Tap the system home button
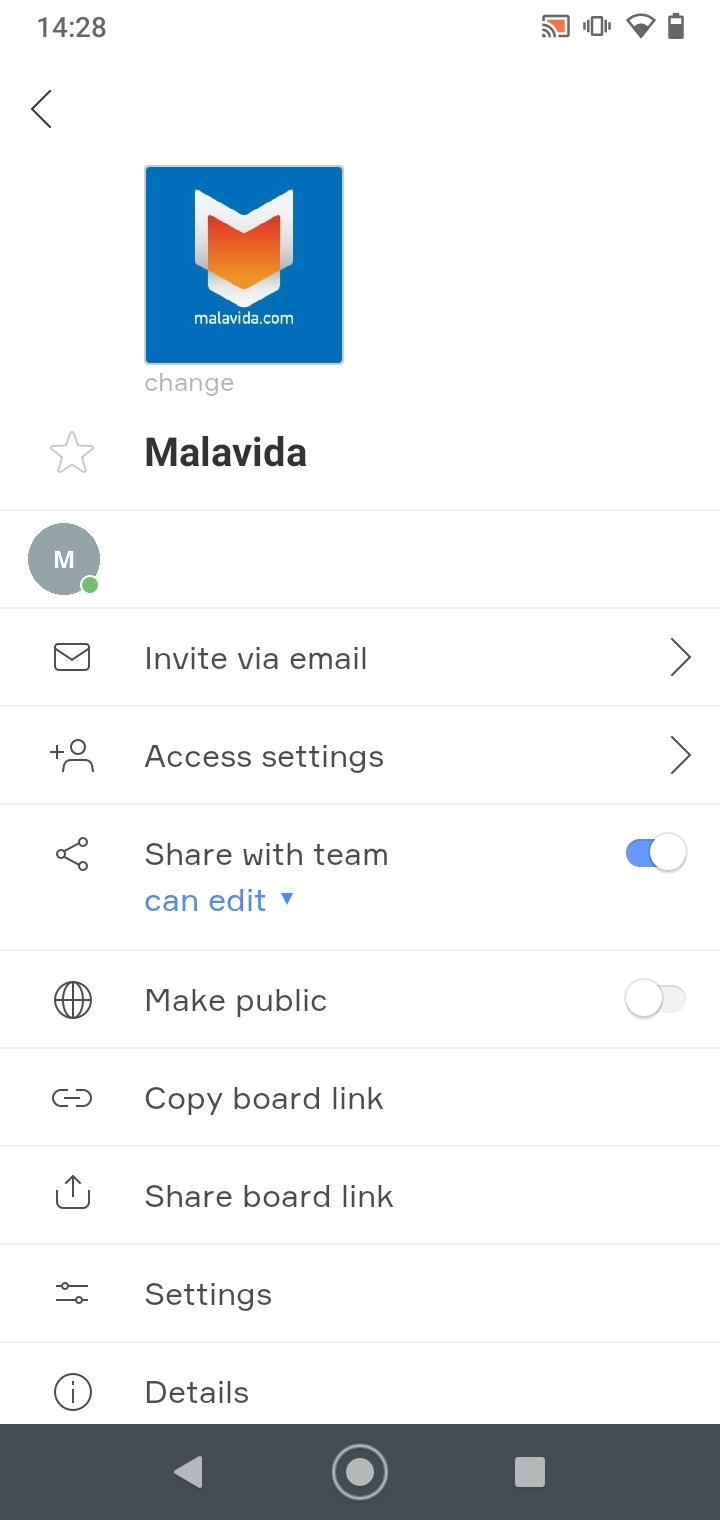The height and width of the screenshot is (1520, 720). coord(360,1472)
